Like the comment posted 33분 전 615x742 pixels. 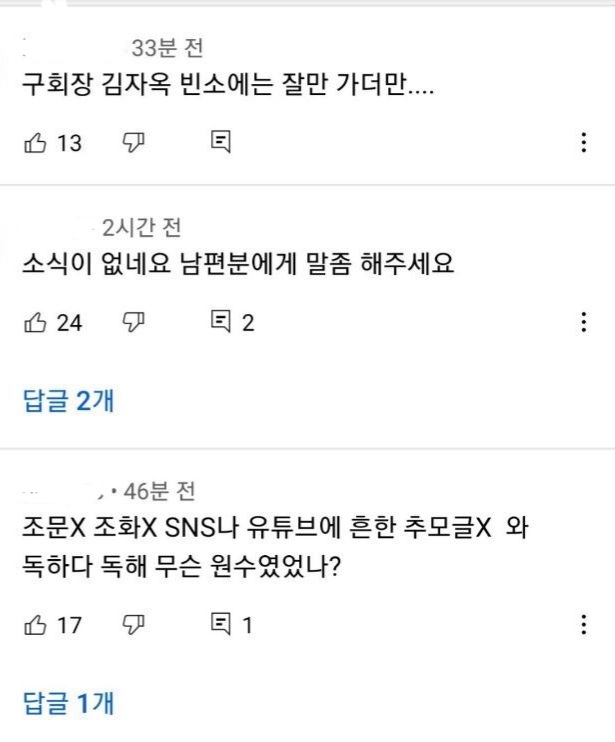pyautogui.click(x=35, y=143)
